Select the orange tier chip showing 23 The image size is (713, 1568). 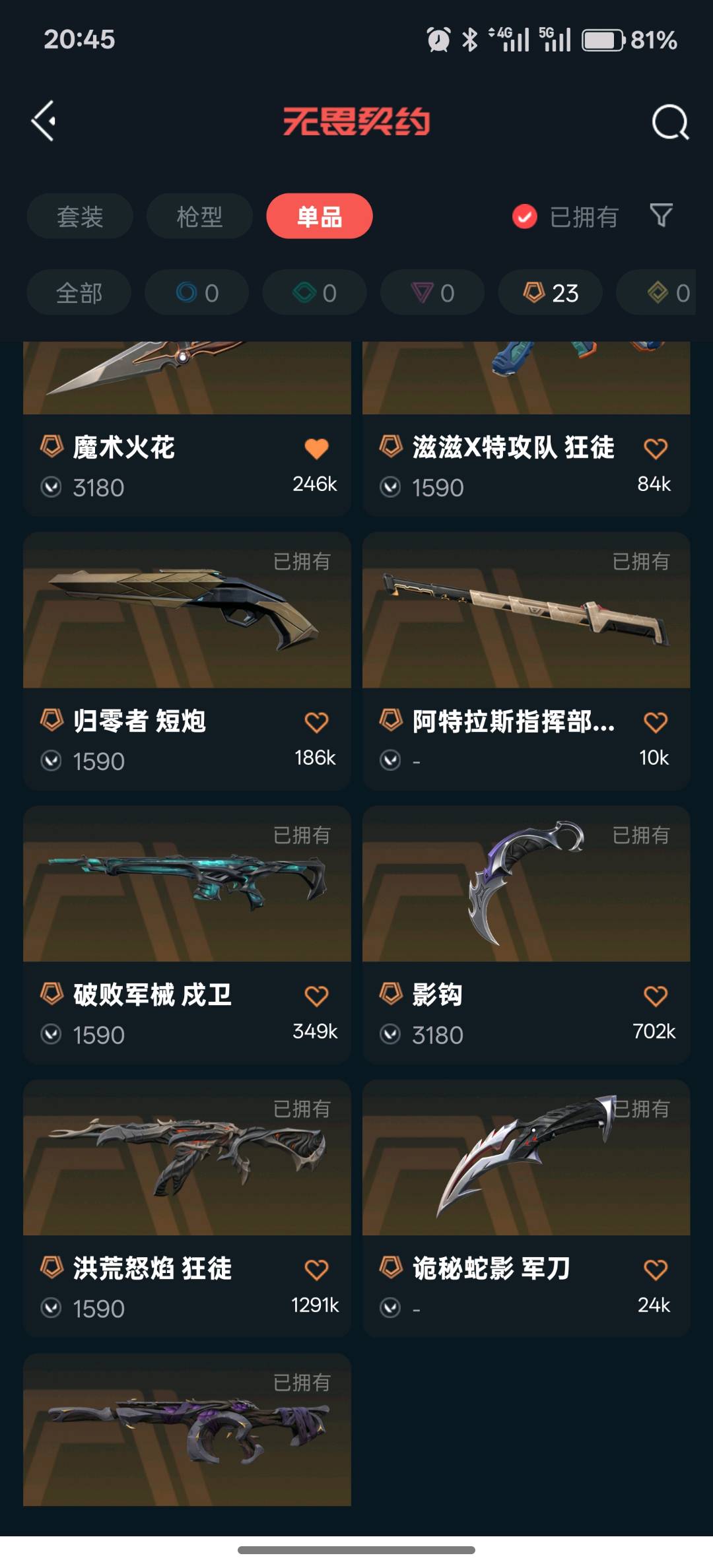pyautogui.click(x=550, y=293)
